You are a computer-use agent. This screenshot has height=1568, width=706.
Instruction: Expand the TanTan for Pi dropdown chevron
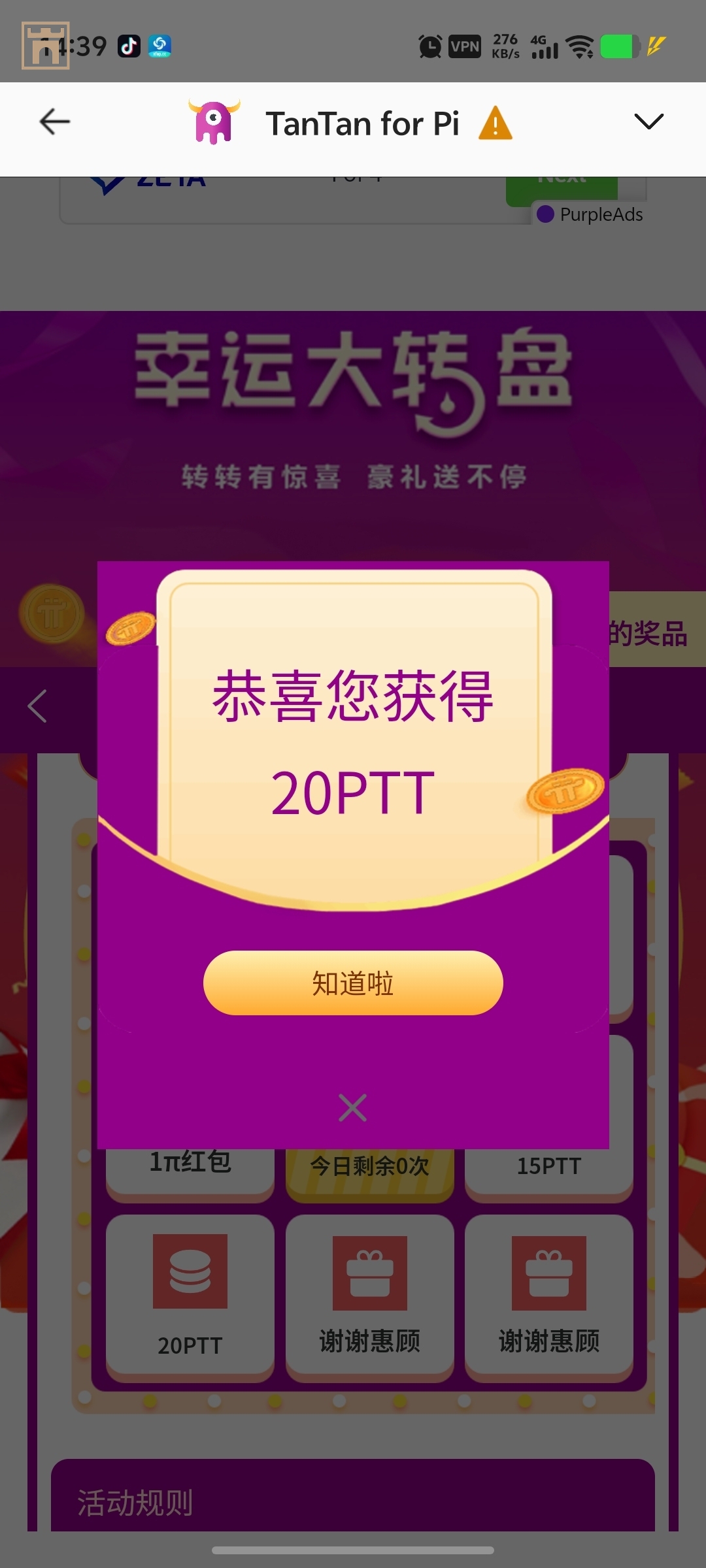tap(648, 122)
